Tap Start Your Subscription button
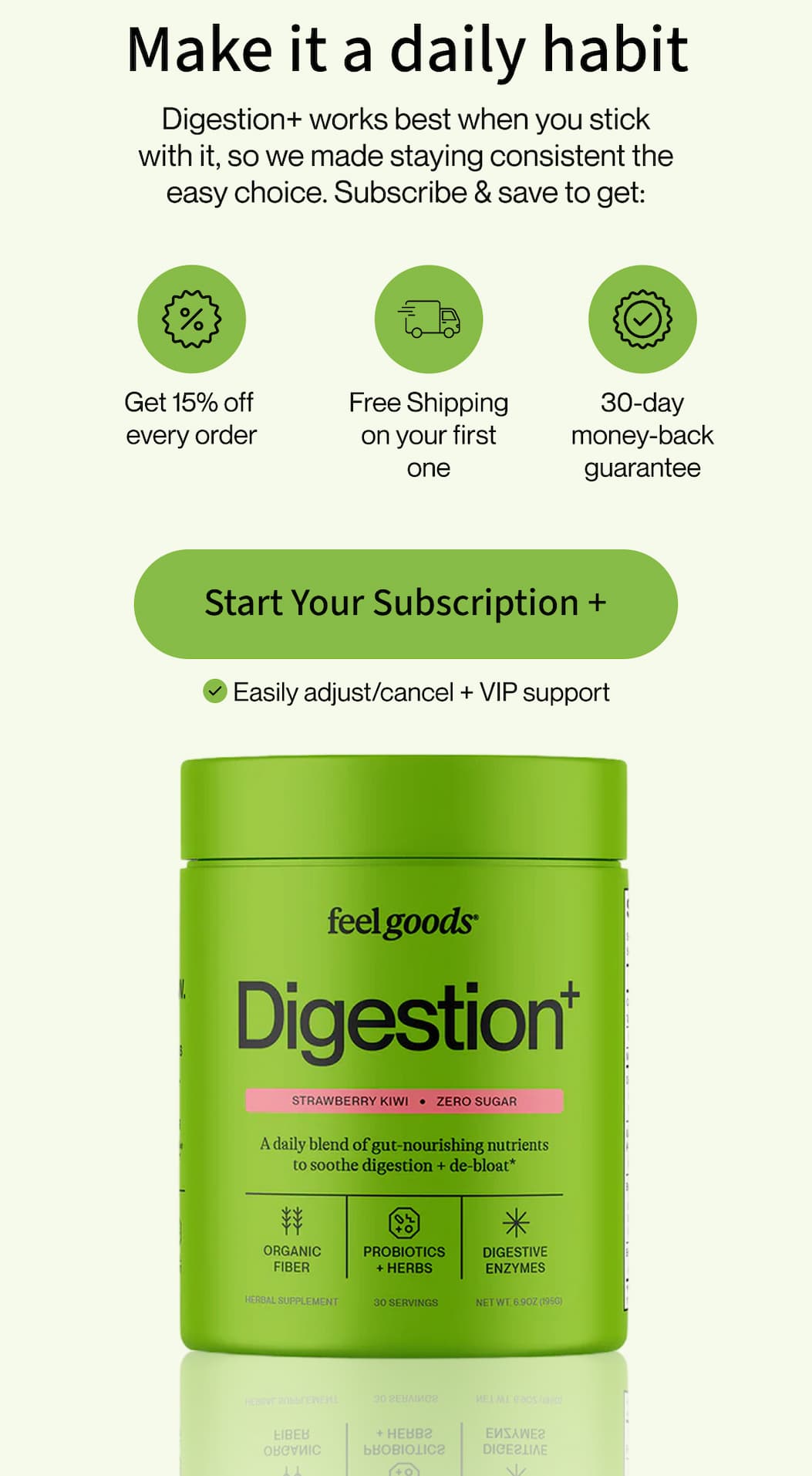Viewport: 812px width, 1476px height. [406, 603]
